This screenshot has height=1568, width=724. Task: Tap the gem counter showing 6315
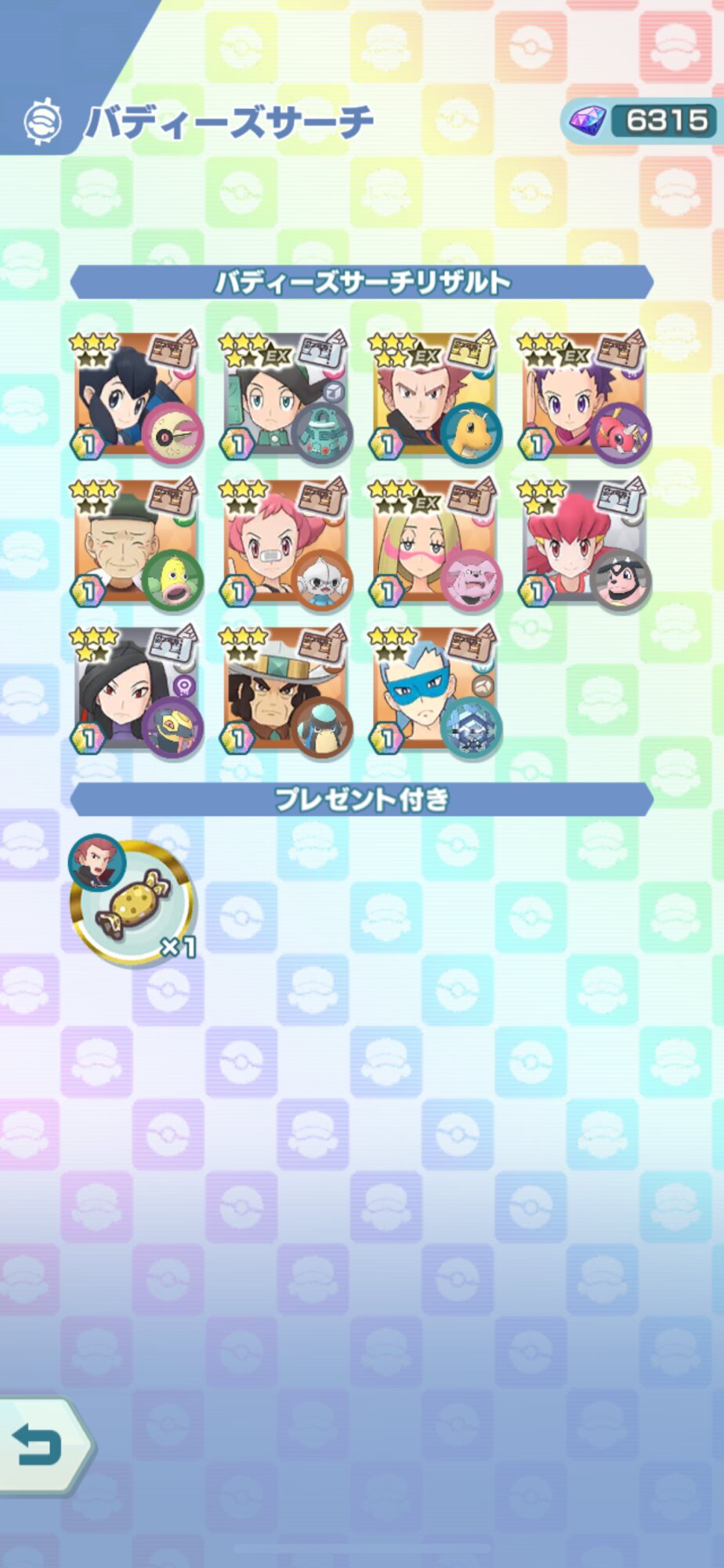tap(641, 120)
